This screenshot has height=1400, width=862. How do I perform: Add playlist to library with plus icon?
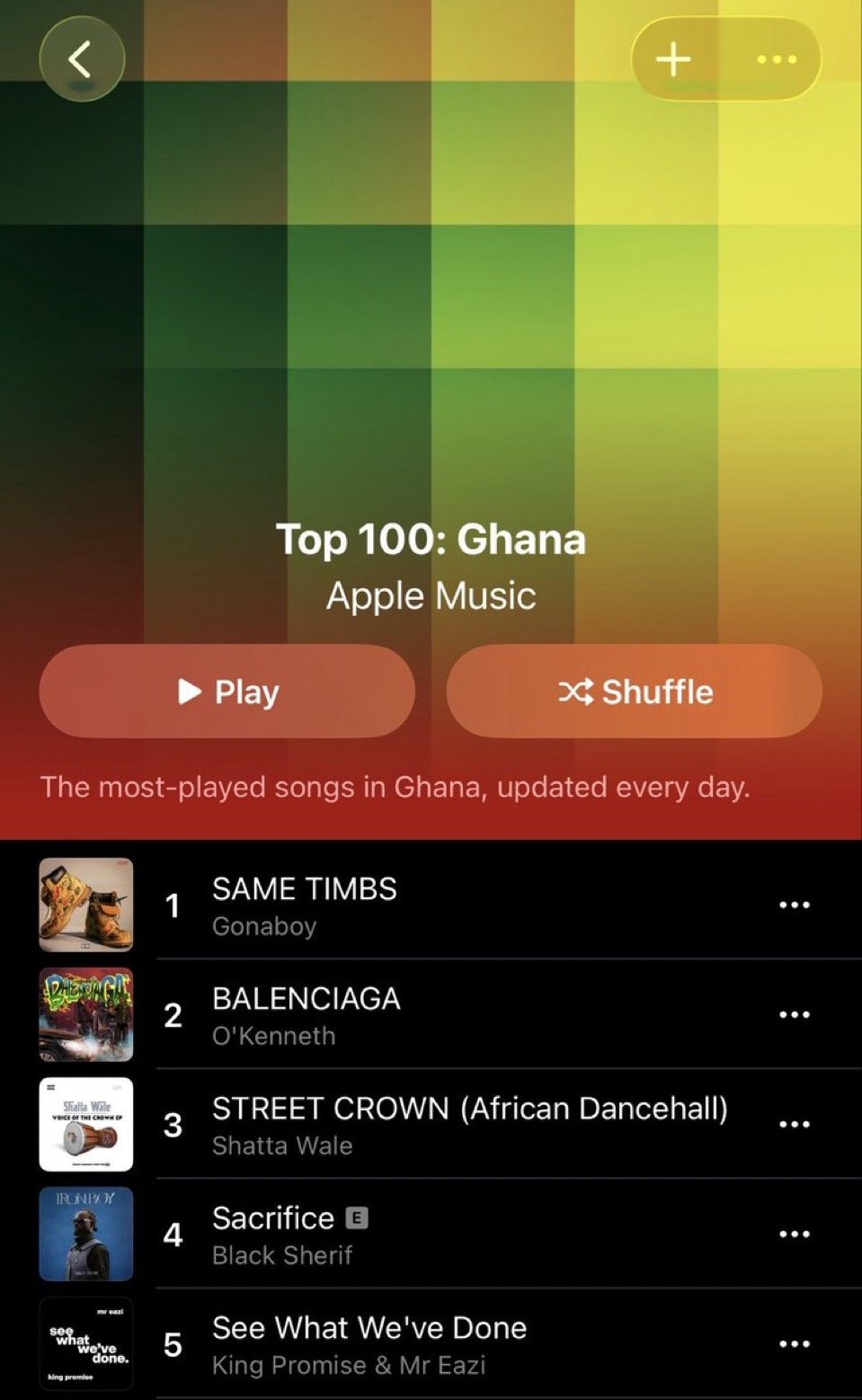coord(673,59)
